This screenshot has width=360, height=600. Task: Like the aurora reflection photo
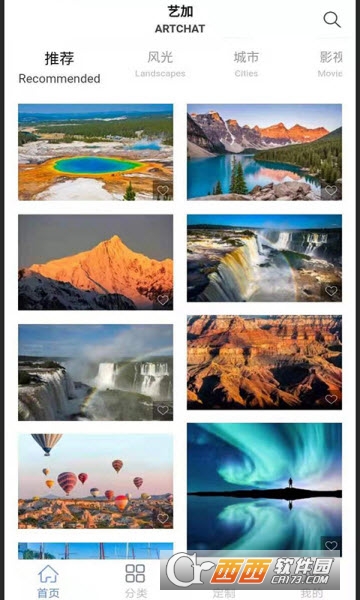331,546
